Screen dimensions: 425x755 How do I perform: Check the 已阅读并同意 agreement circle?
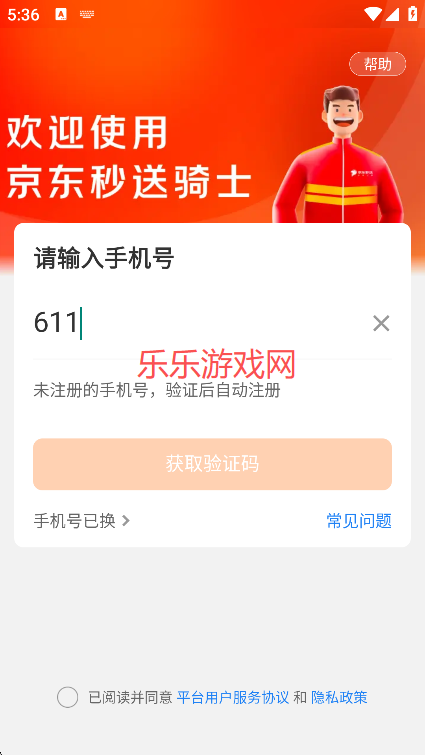tap(67, 697)
